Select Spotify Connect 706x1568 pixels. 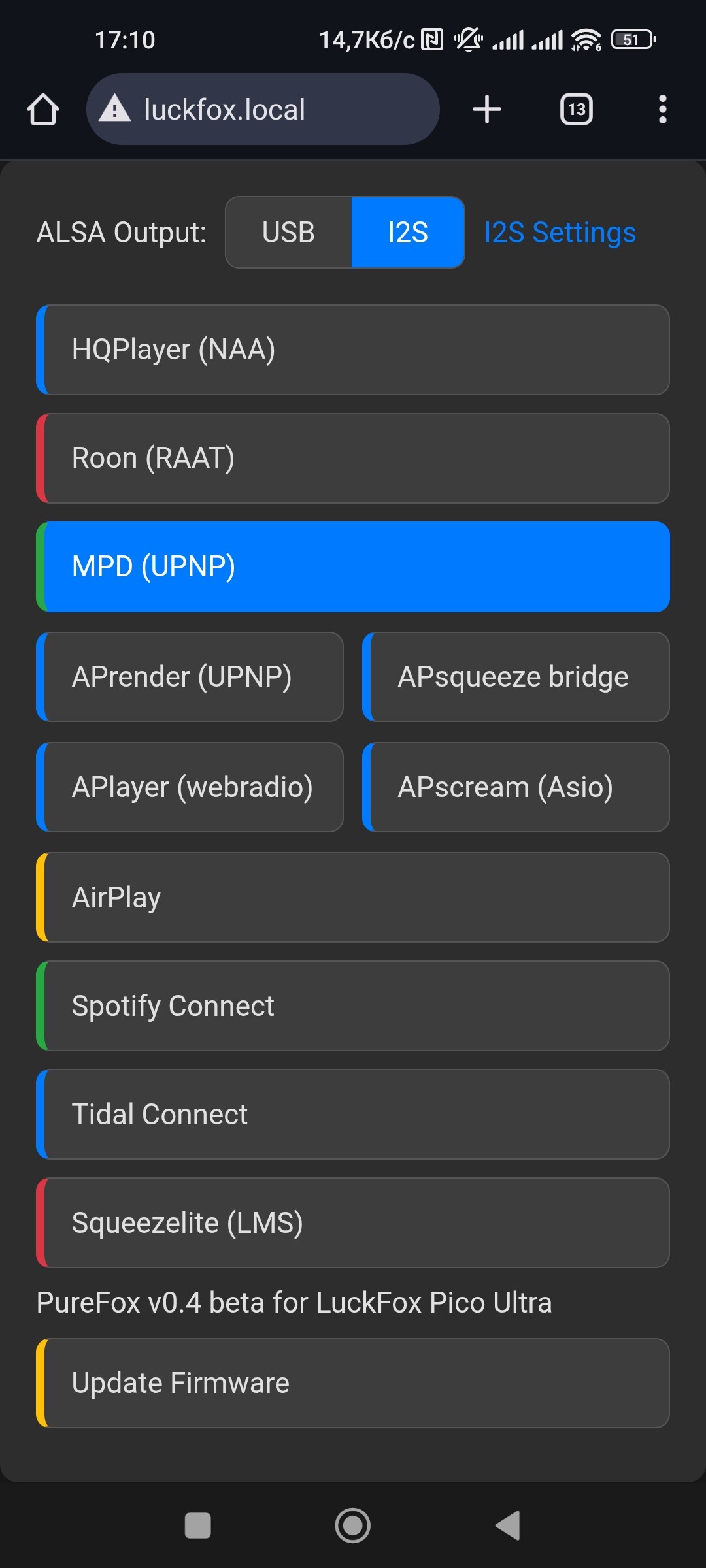click(x=353, y=1005)
